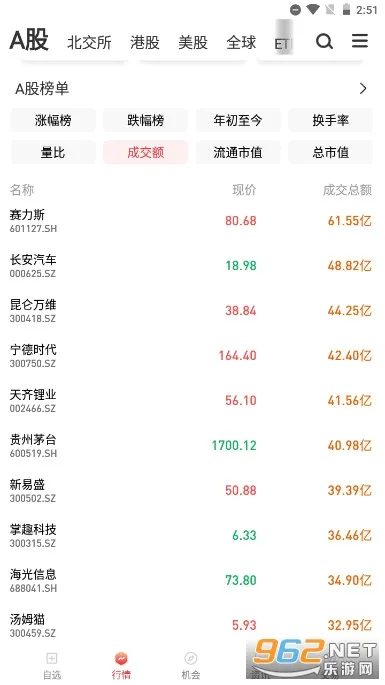The image size is (385, 685).
Task: Select the 换手率 chip
Action: (331, 120)
